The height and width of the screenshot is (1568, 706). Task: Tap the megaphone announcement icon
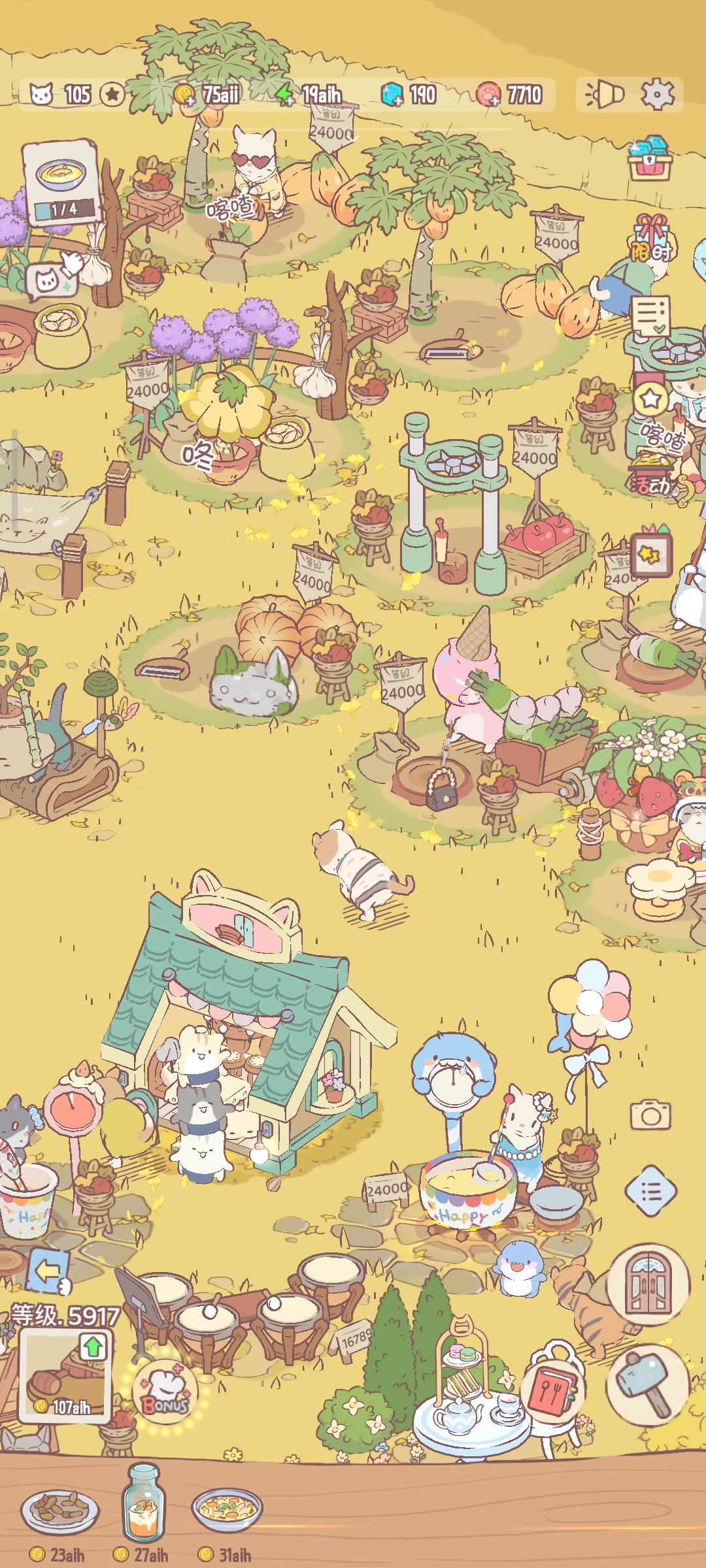pyautogui.click(x=605, y=95)
